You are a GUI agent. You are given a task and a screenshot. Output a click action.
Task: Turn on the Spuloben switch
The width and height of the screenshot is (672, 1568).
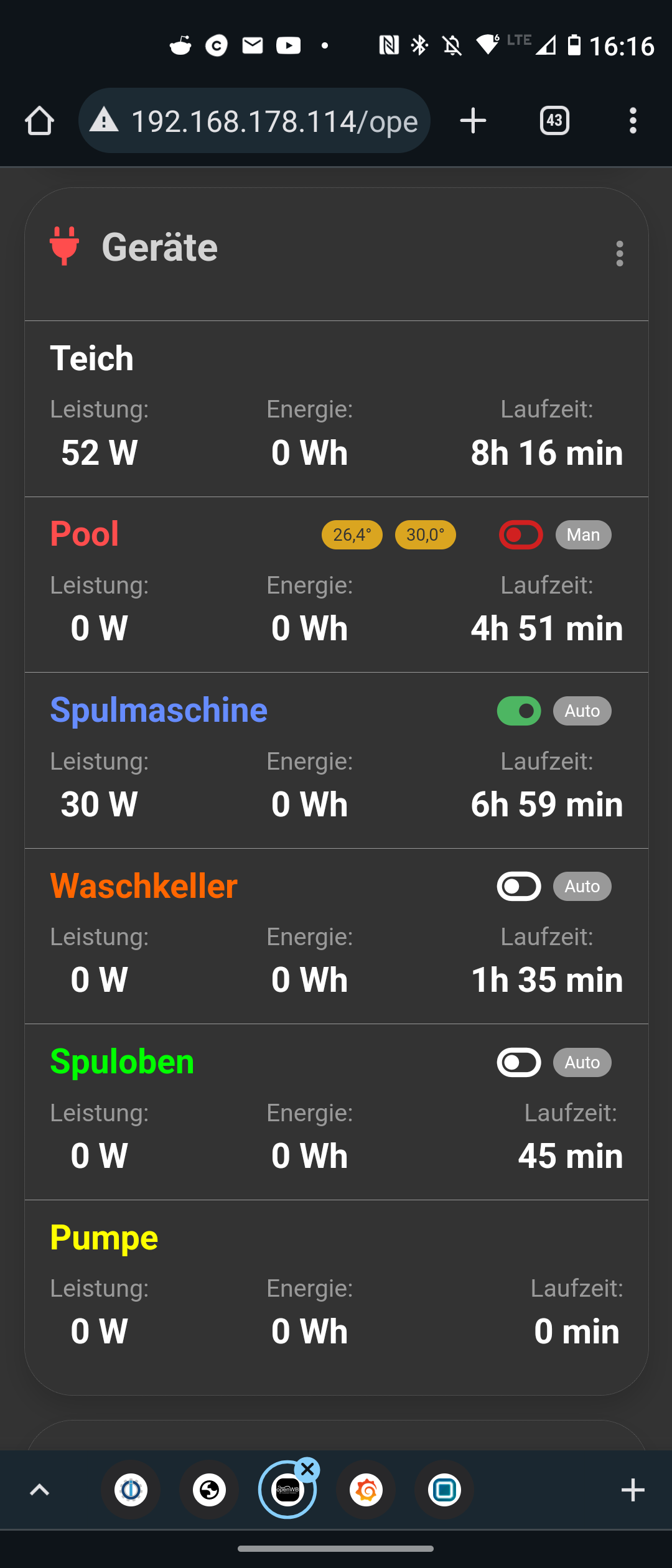(x=519, y=1063)
